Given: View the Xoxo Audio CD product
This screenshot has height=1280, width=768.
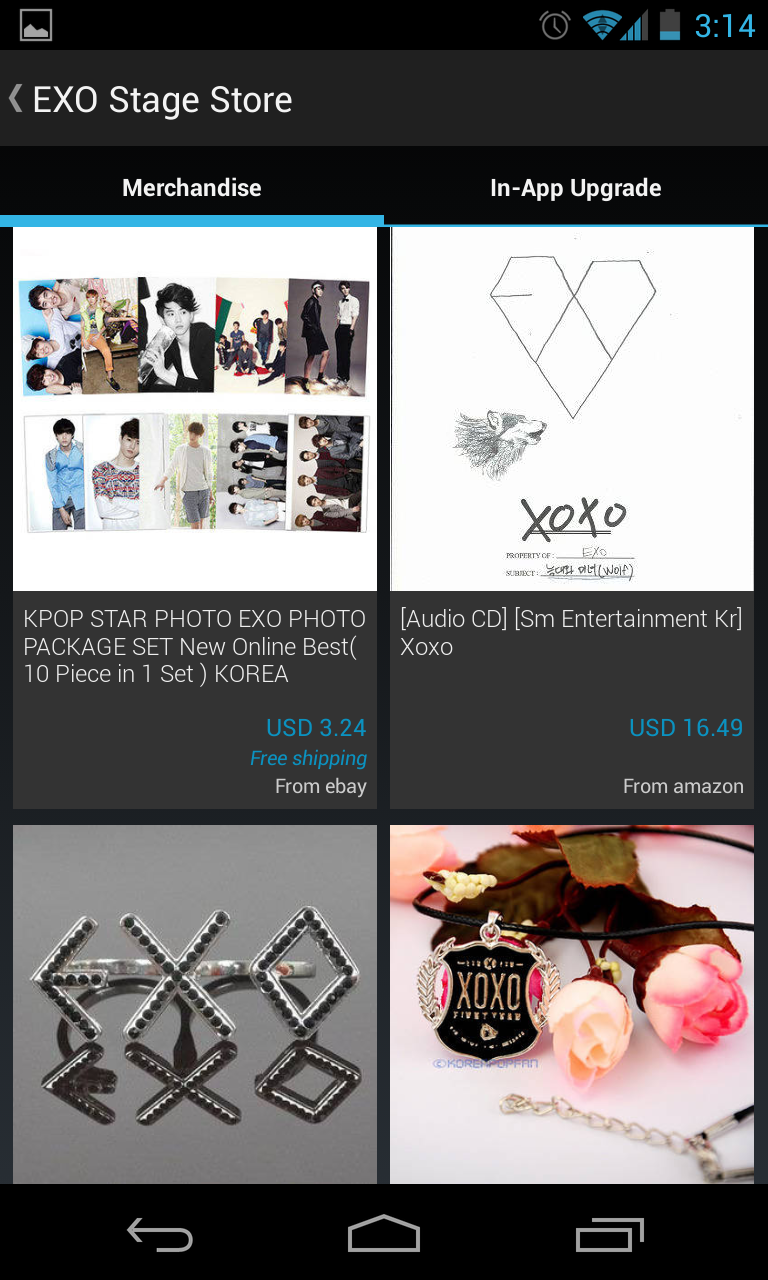Looking at the screenshot, I should tap(572, 515).
